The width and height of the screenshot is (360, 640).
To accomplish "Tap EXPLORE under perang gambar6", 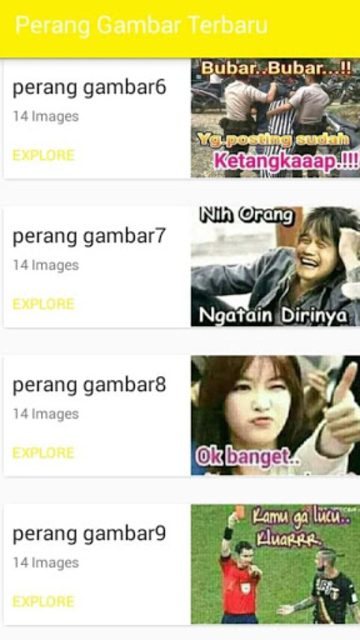I will tap(44, 156).
